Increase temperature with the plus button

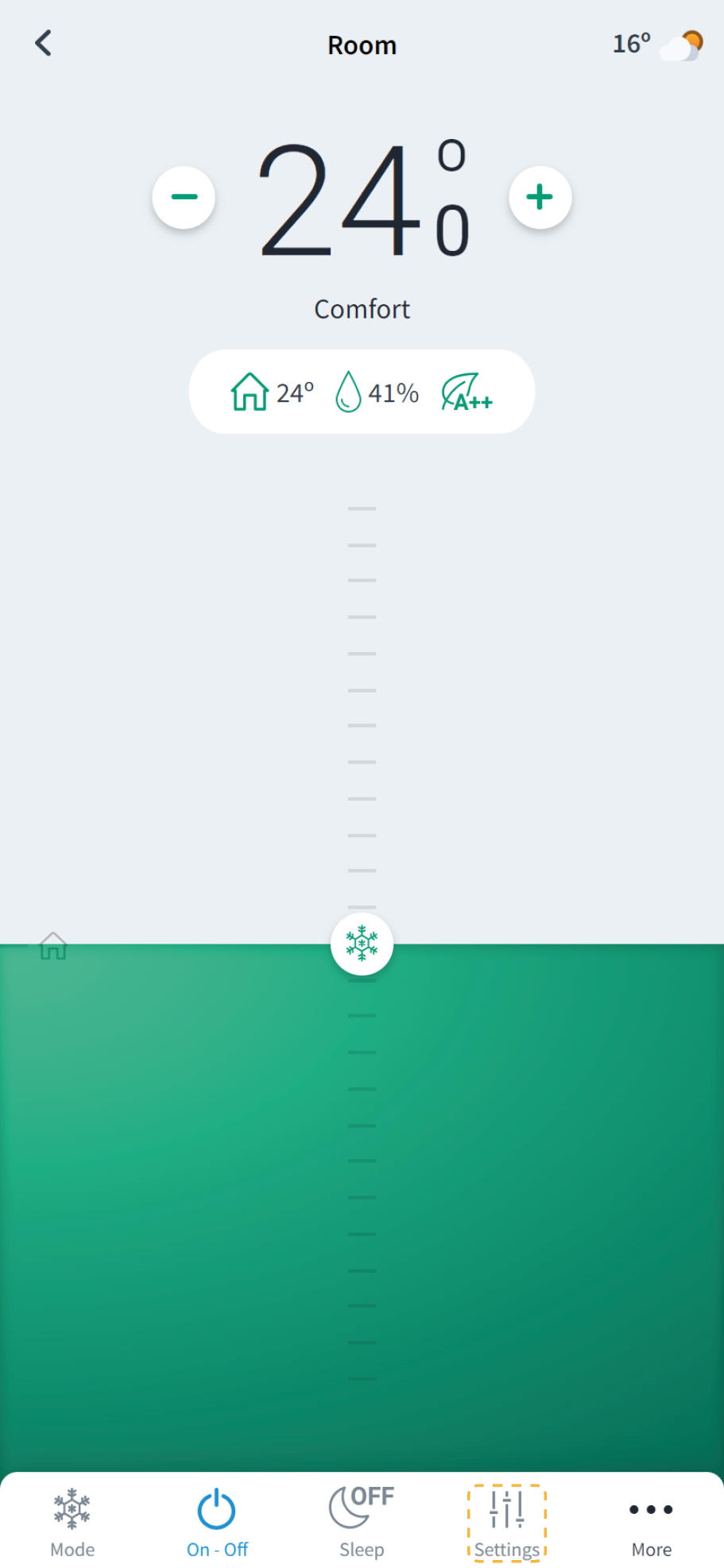(x=540, y=198)
